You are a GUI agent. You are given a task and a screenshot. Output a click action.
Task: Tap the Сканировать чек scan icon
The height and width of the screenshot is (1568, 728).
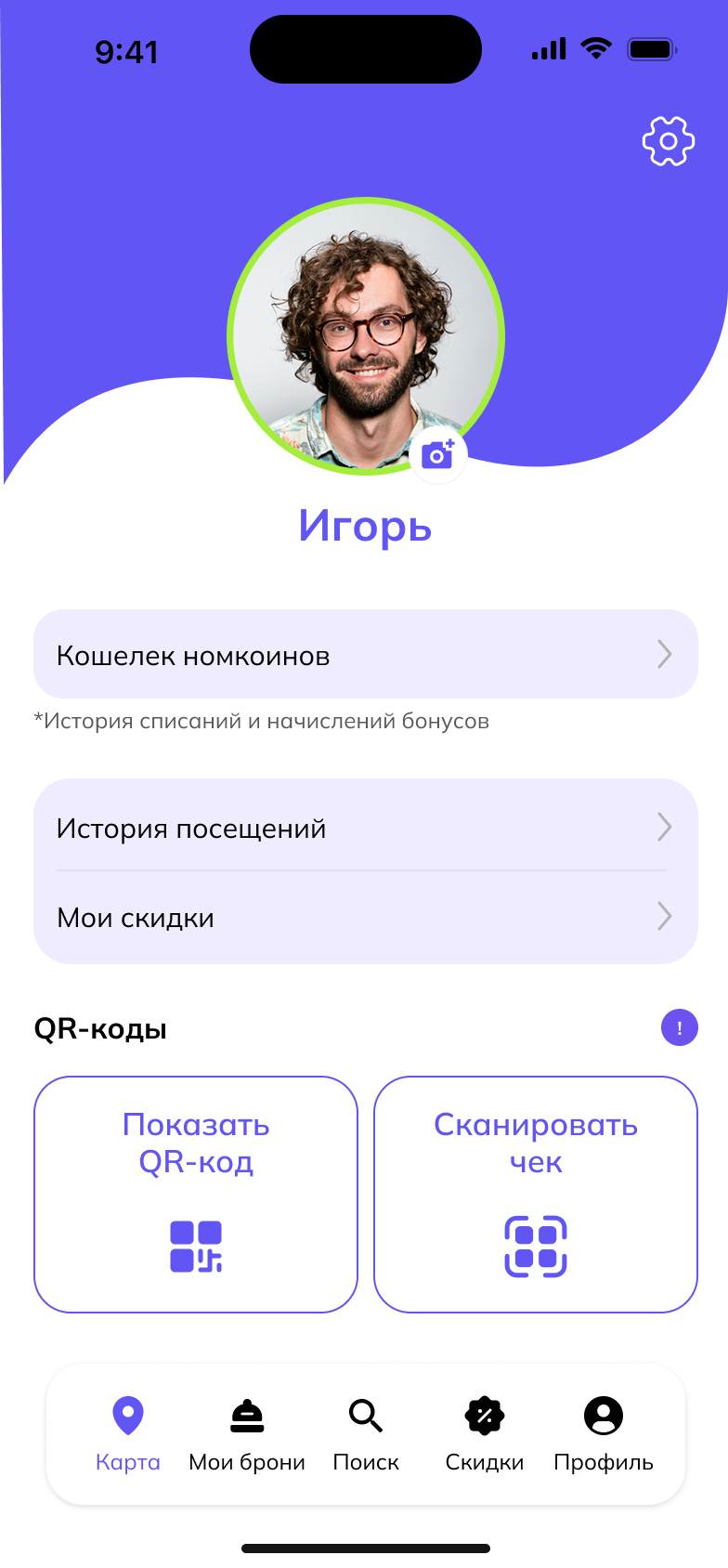[x=535, y=1245]
